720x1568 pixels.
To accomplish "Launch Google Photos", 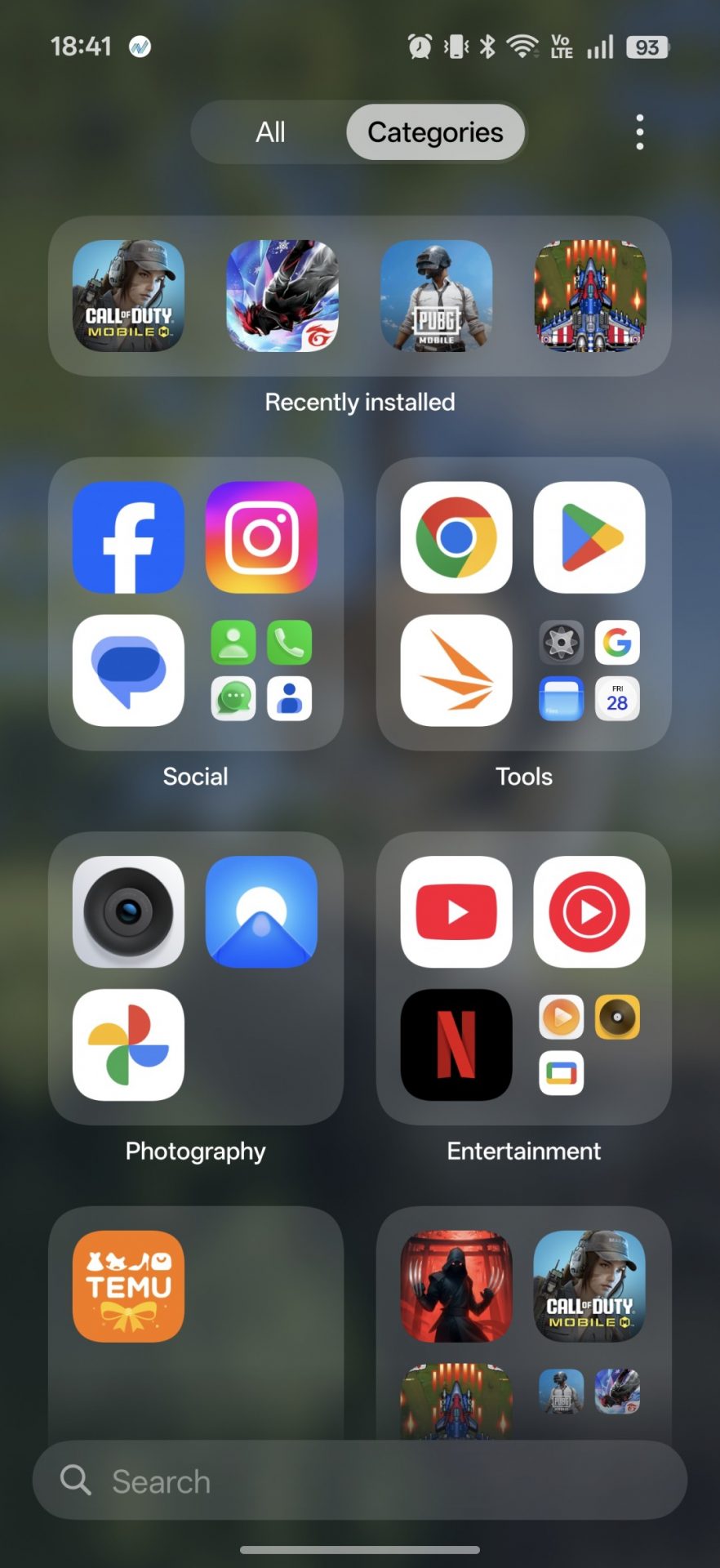I will [x=128, y=1045].
